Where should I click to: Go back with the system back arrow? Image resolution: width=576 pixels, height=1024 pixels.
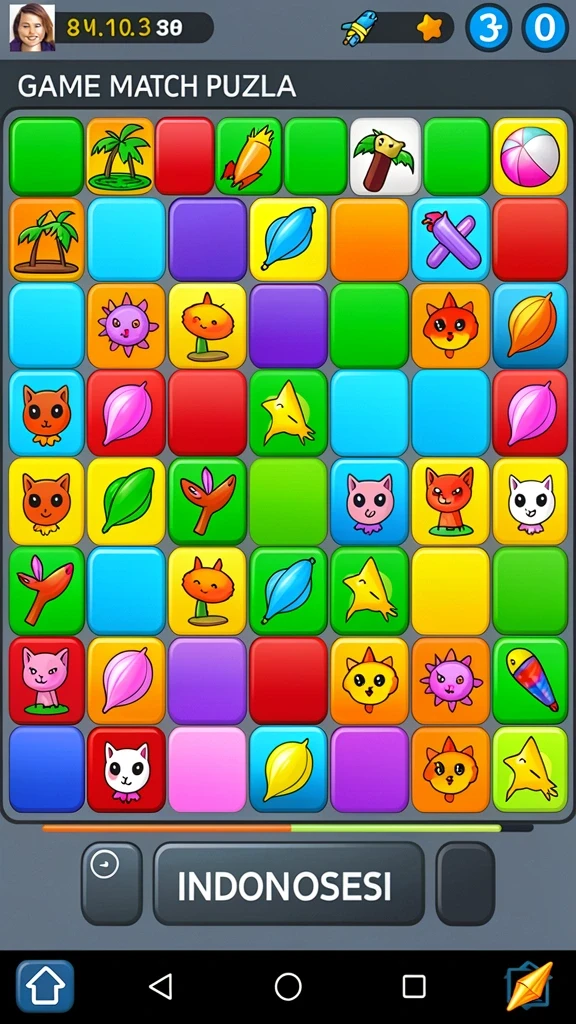(161, 986)
